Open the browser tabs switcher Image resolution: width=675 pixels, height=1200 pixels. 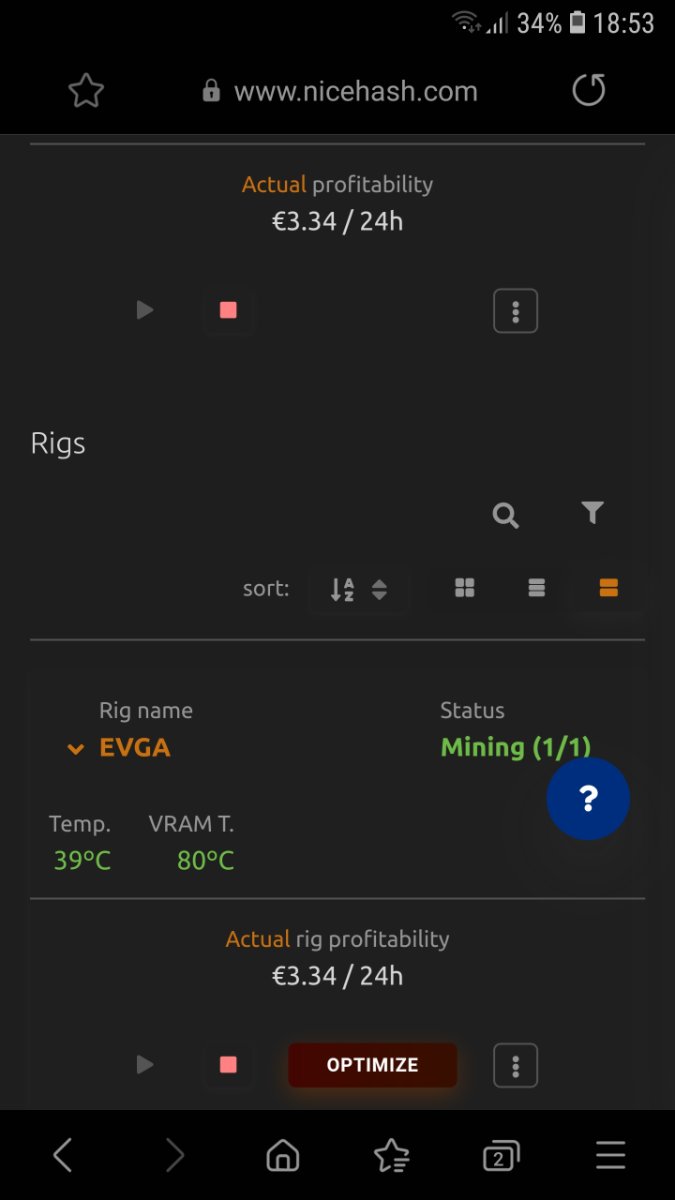[x=500, y=1156]
